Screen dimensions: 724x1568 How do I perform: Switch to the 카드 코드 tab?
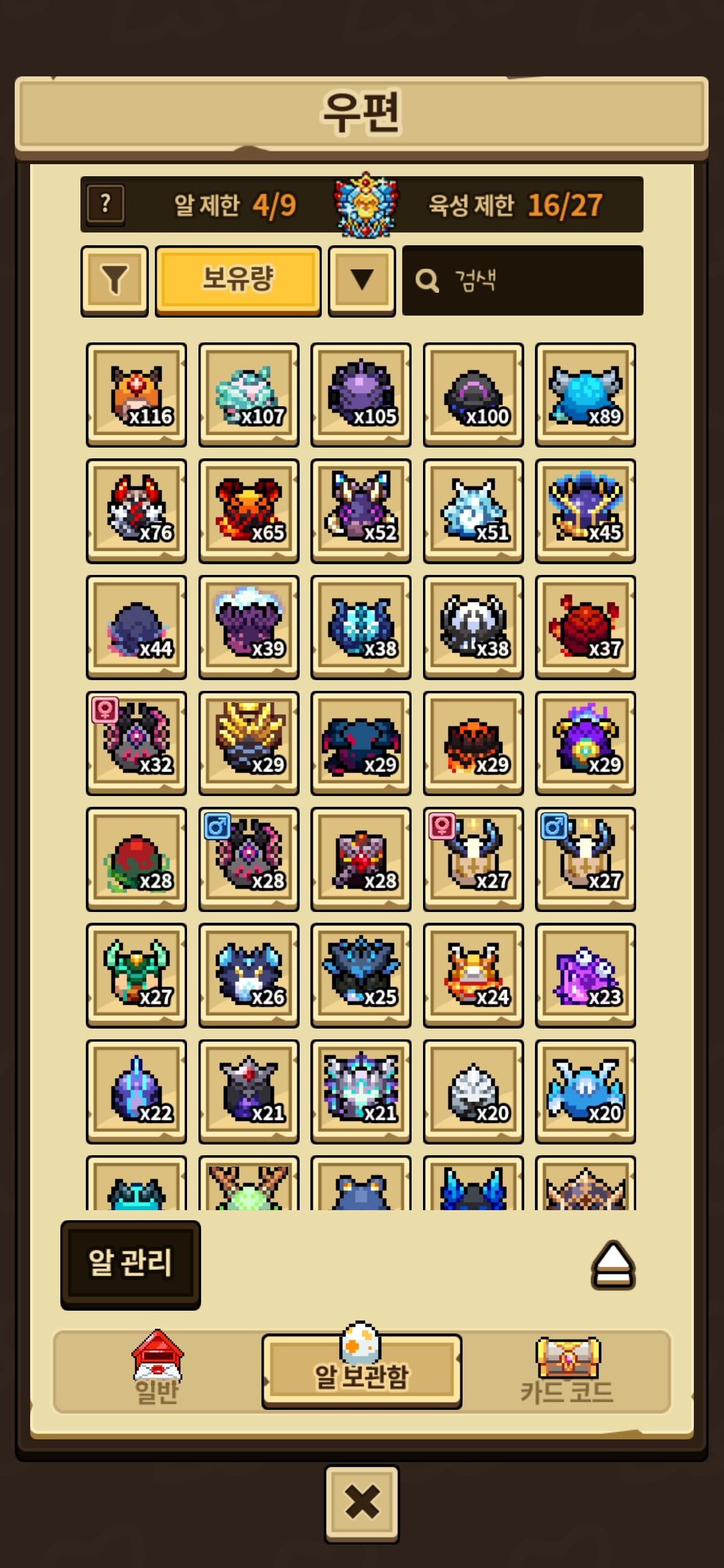[x=567, y=1371]
